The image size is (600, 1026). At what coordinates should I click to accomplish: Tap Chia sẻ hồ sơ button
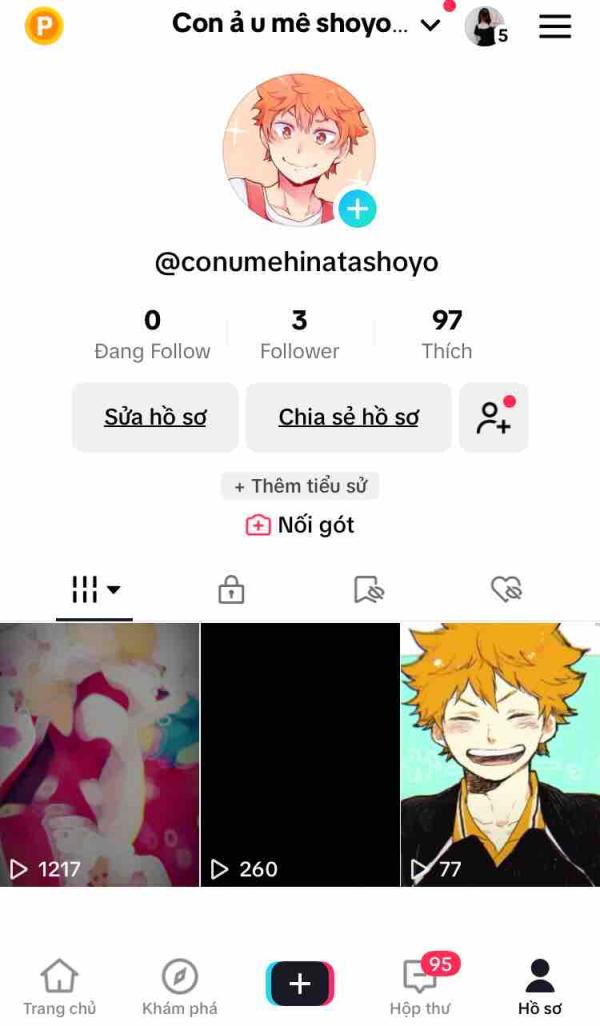348,417
